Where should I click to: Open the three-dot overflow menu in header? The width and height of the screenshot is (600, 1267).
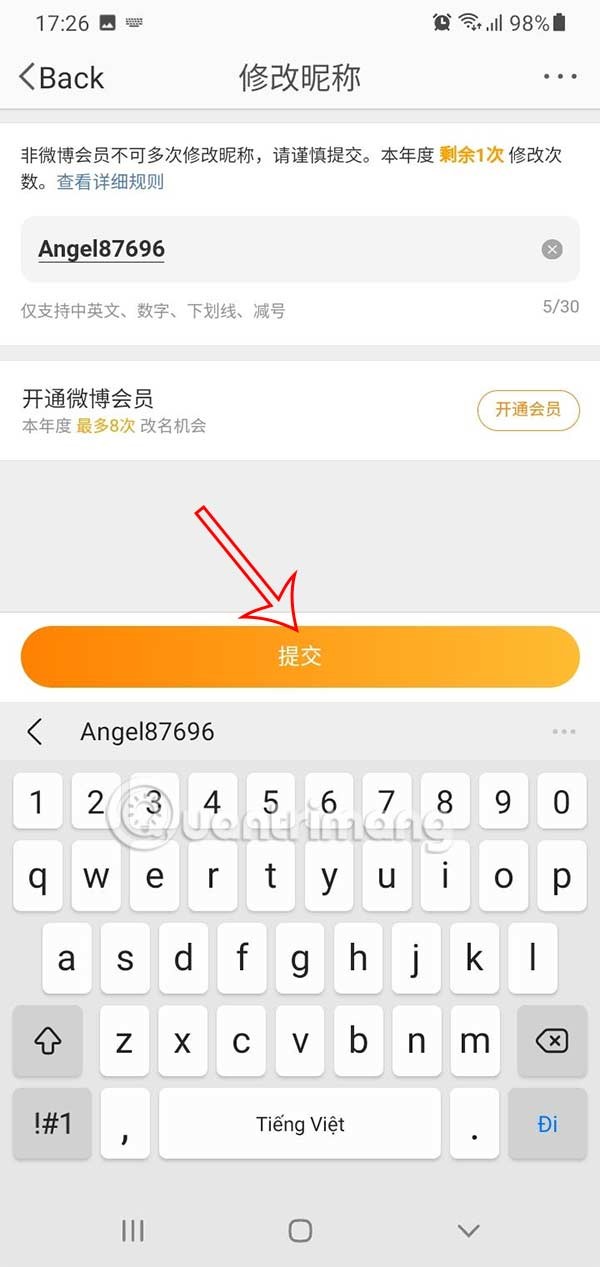(x=561, y=77)
